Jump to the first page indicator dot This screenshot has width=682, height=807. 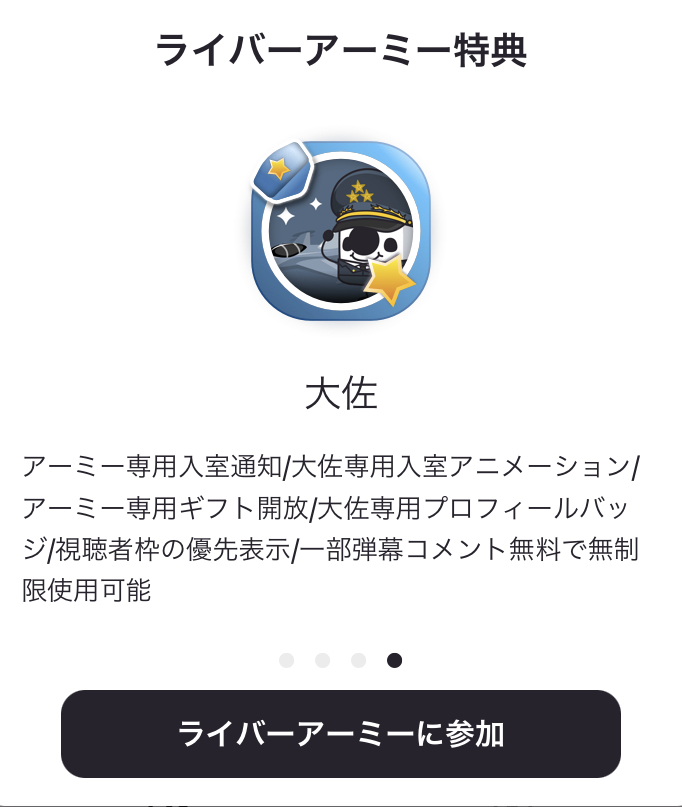click(287, 660)
